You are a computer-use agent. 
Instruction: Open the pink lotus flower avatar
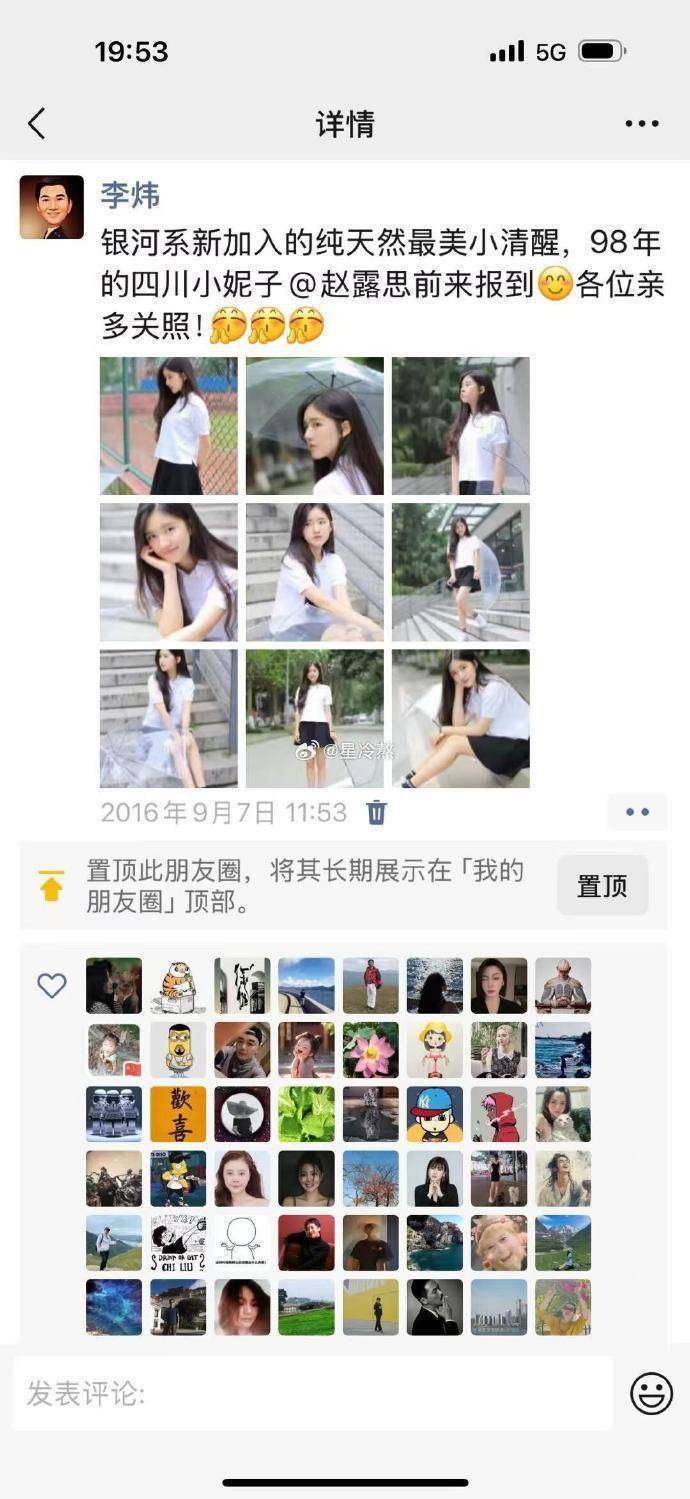(371, 1050)
